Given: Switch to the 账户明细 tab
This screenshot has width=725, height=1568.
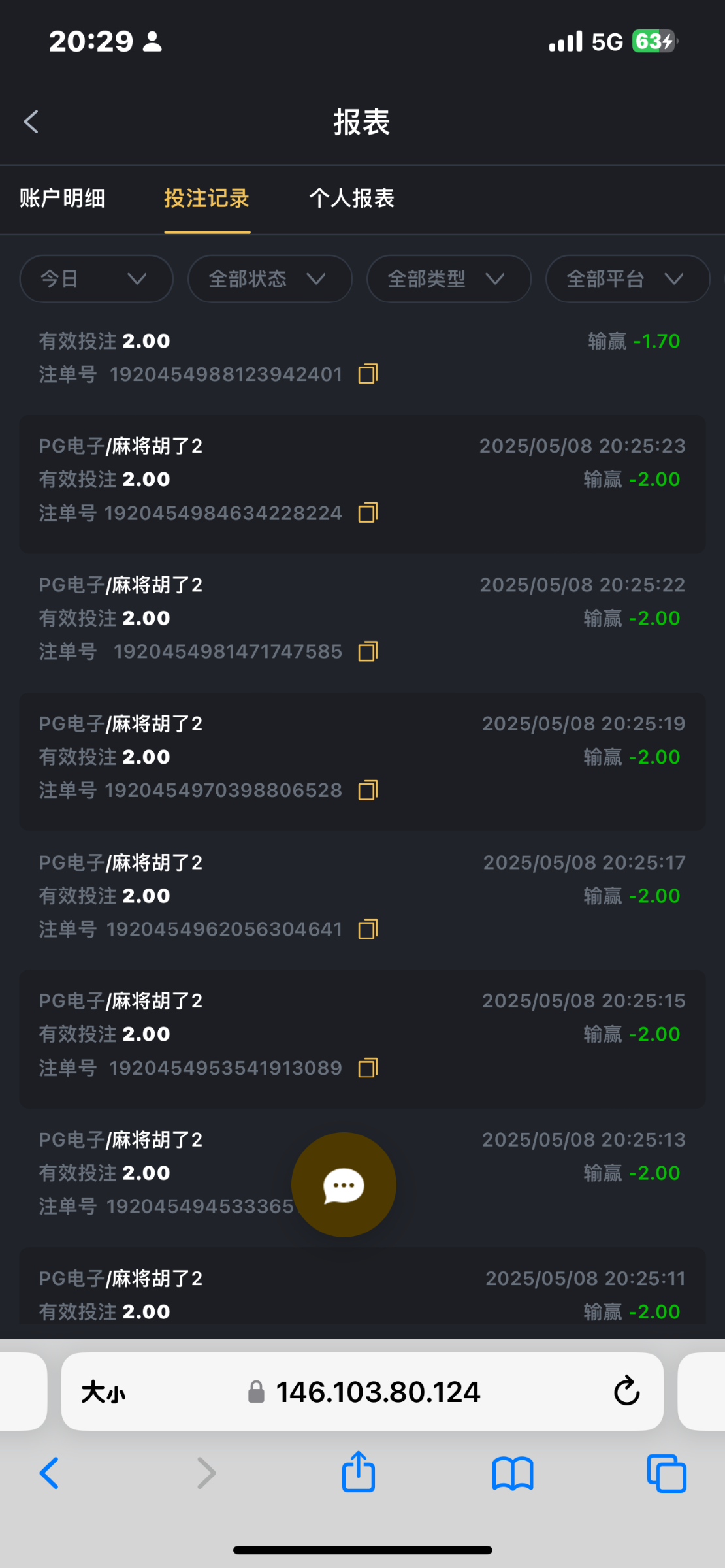Looking at the screenshot, I should pyautogui.click(x=62, y=198).
